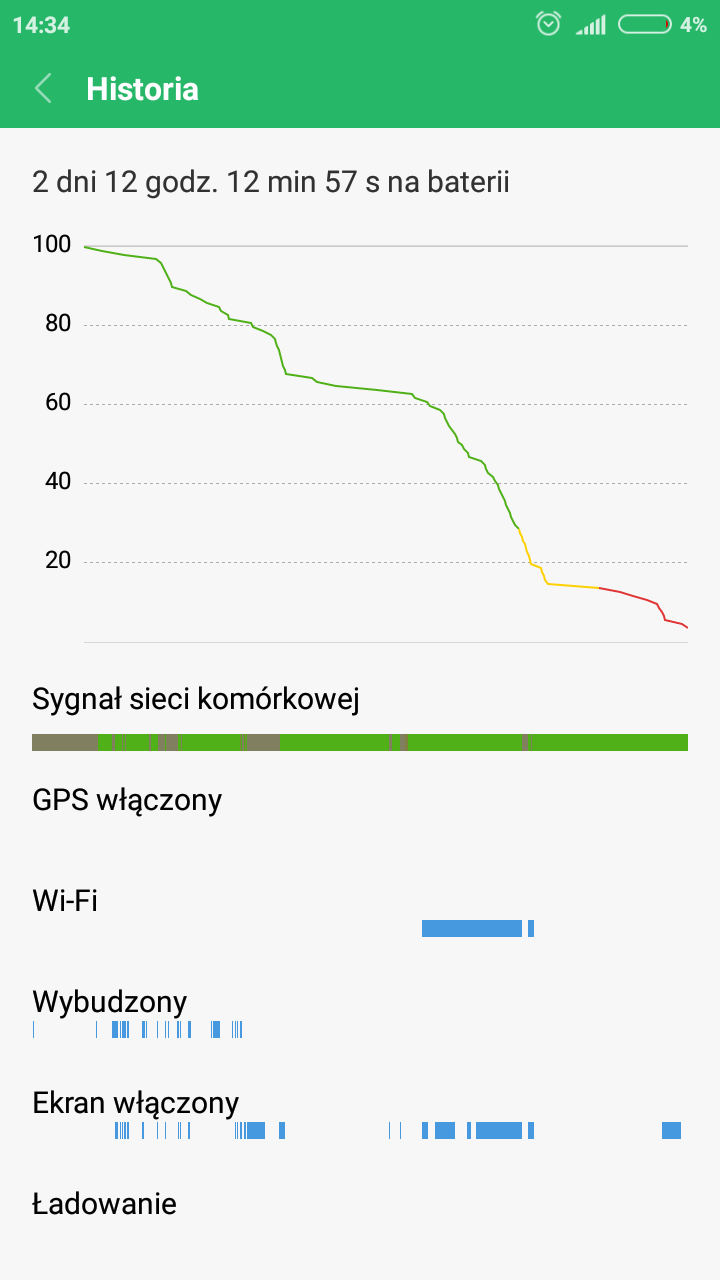Go back from the Historia screen
The height and width of the screenshot is (1280, 720).
pos(43,89)
